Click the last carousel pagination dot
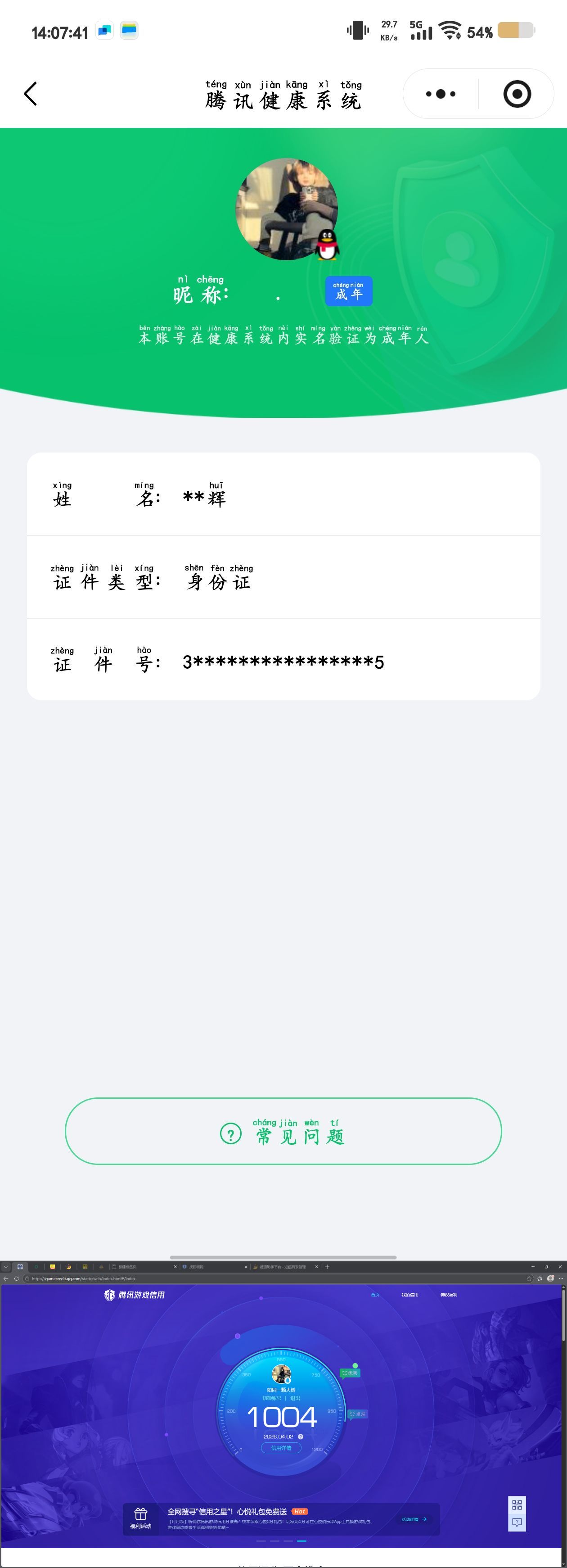567x1568 pixels. (x=302, y=1541)
